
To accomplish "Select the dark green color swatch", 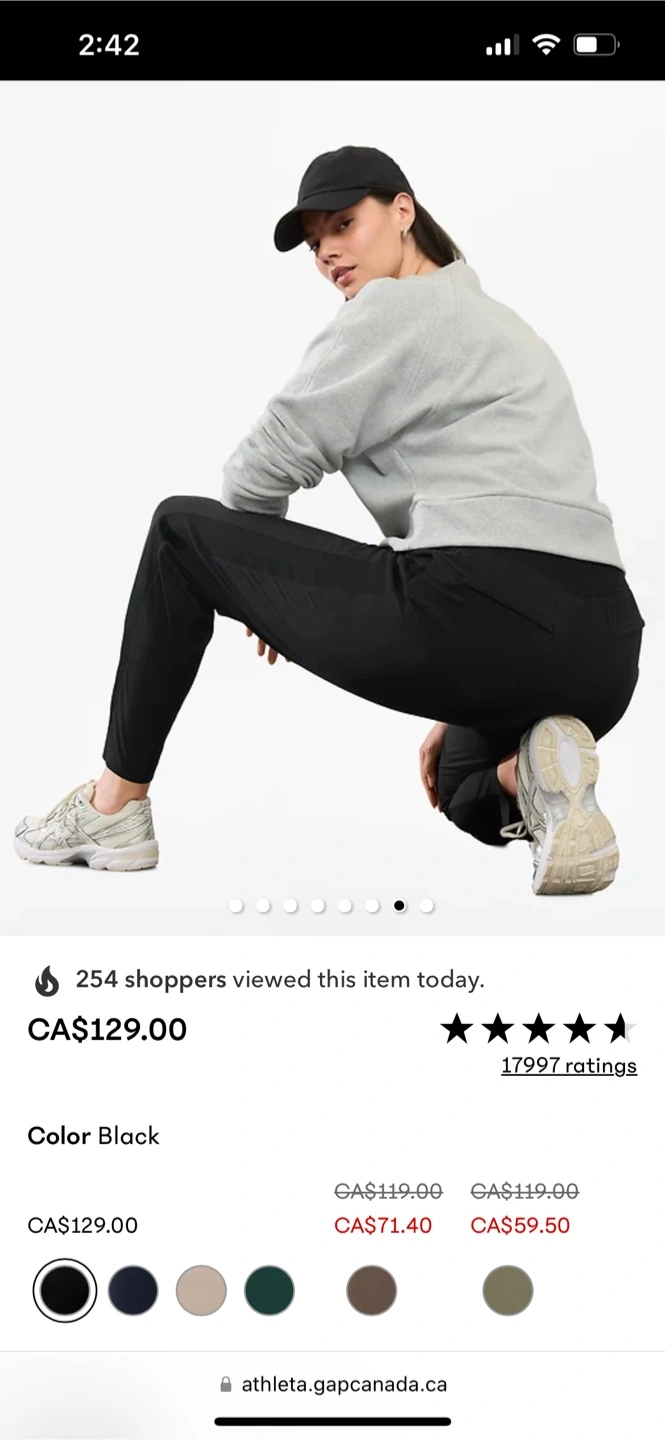I will 269,1290.
